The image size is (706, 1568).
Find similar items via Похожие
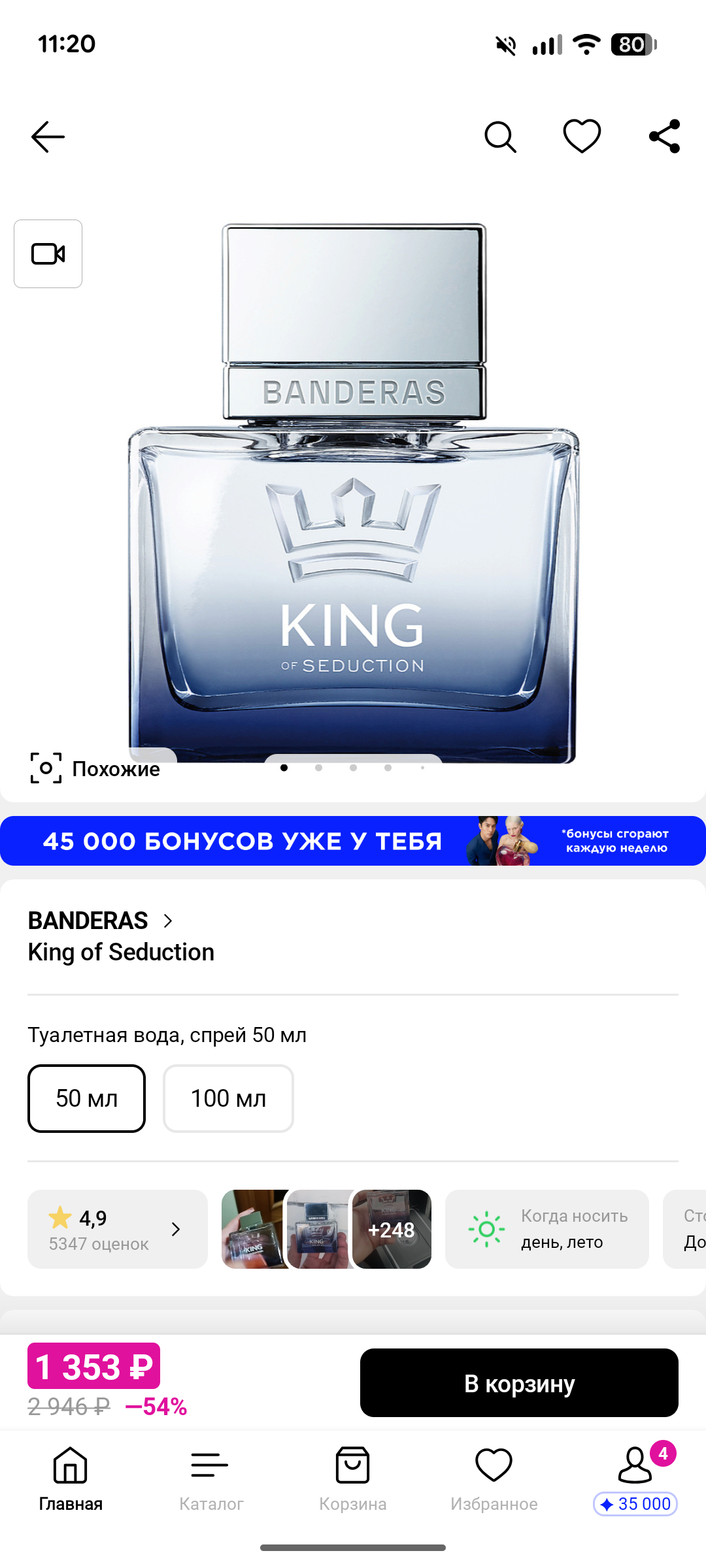[x=95, y=768]
